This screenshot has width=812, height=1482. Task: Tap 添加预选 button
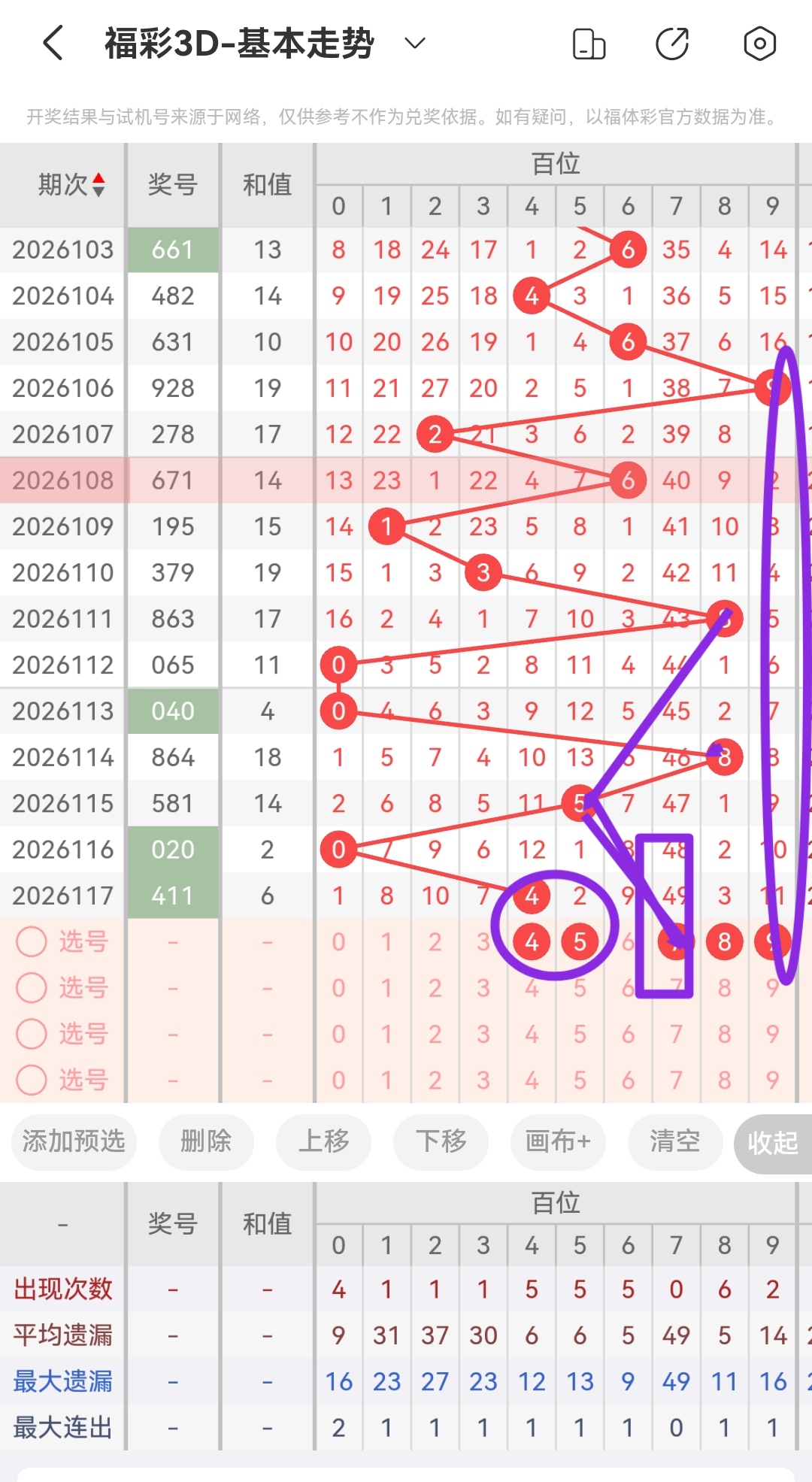point(74,1141)
